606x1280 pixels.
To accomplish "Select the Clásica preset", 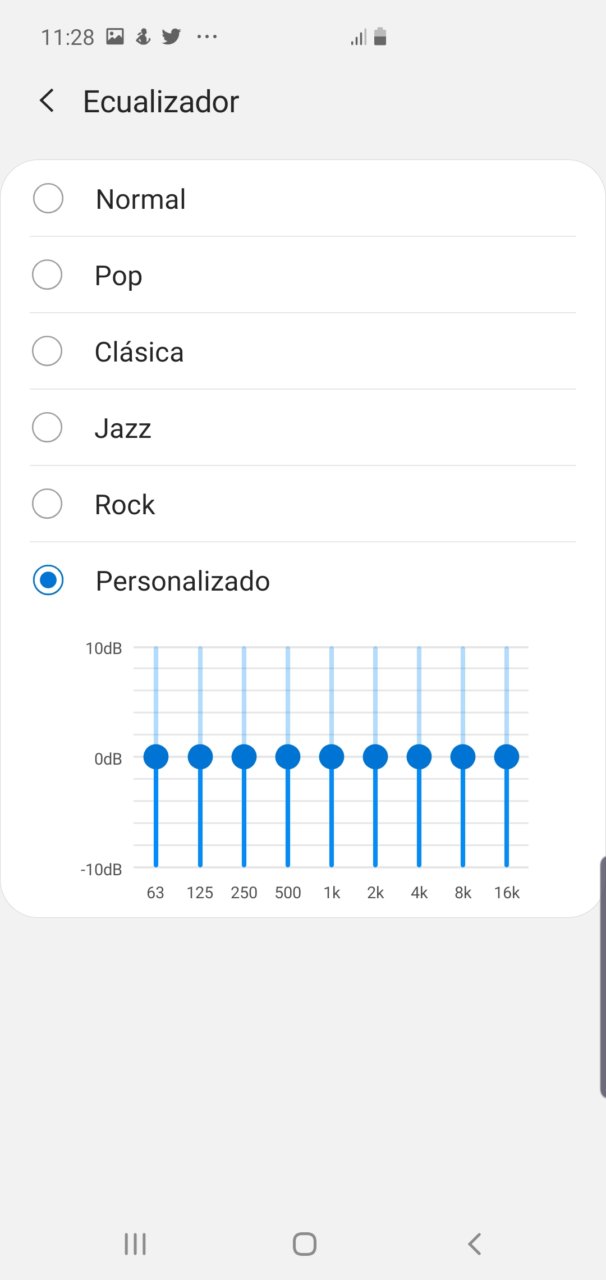I will (303, 351).
